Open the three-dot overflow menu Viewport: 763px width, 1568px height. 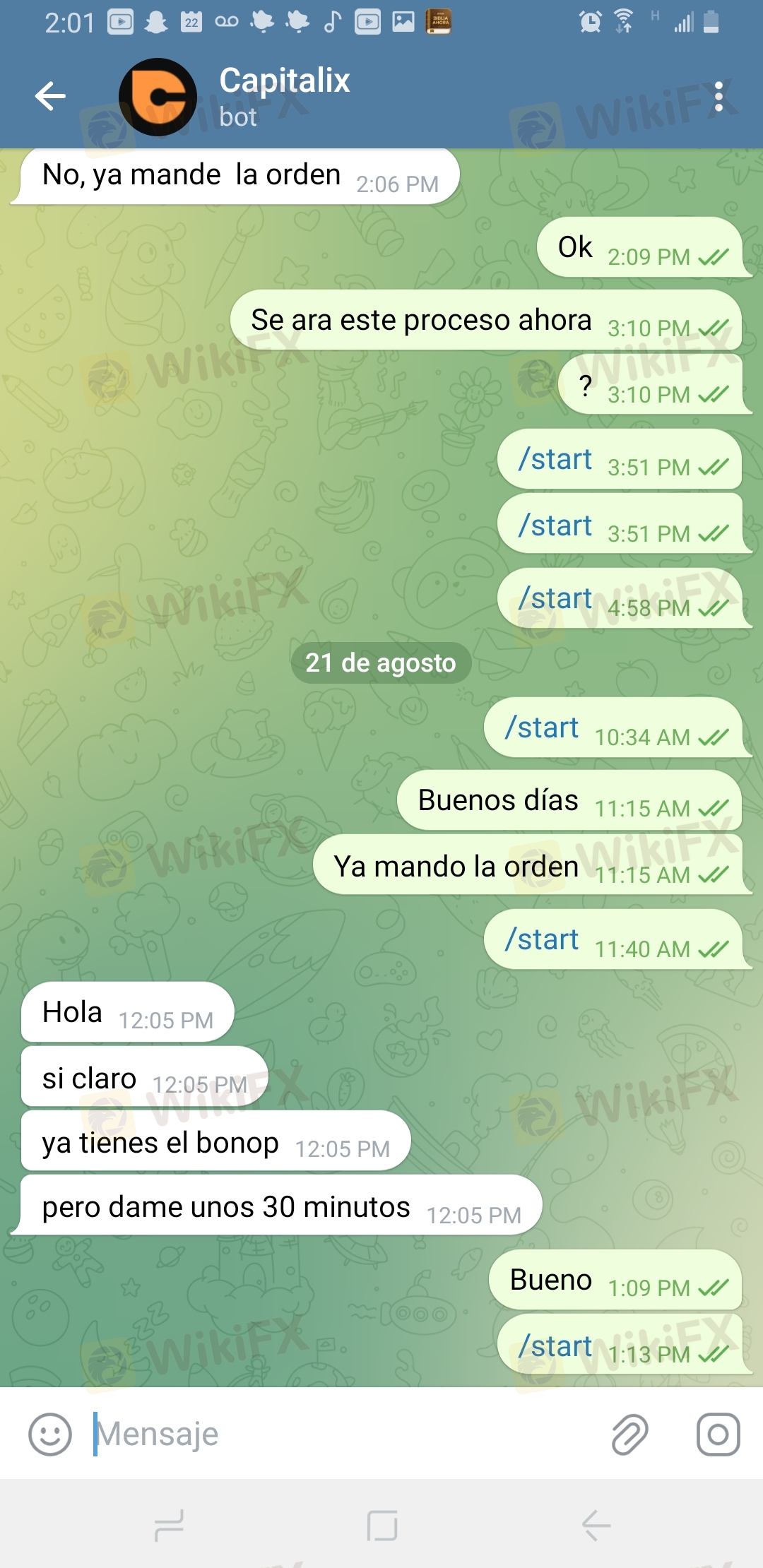(718, 96)
